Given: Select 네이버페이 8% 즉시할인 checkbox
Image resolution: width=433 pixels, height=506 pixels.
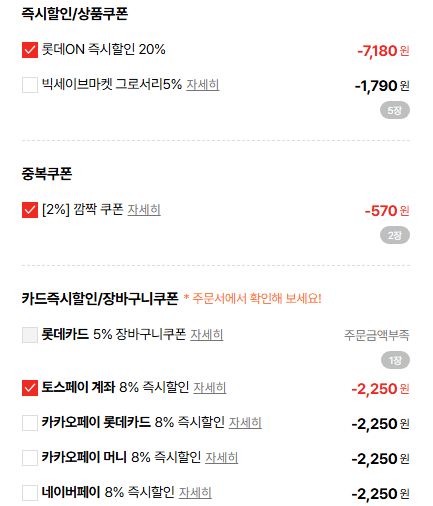Looking at the screenshot, I should pos(30,493).
